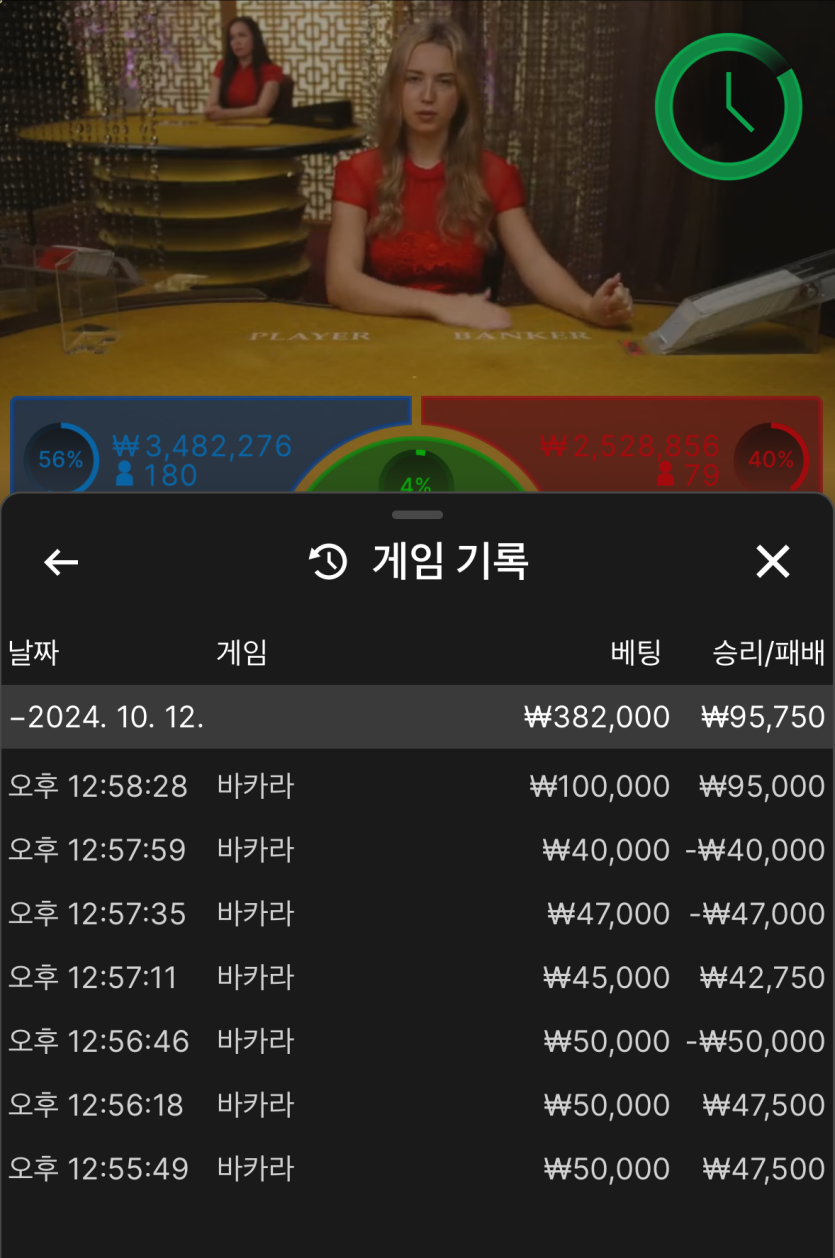Open the 오후 12:55:49 바카라 record
This screenshot has width=835, height=1258.
point(416,1169)
